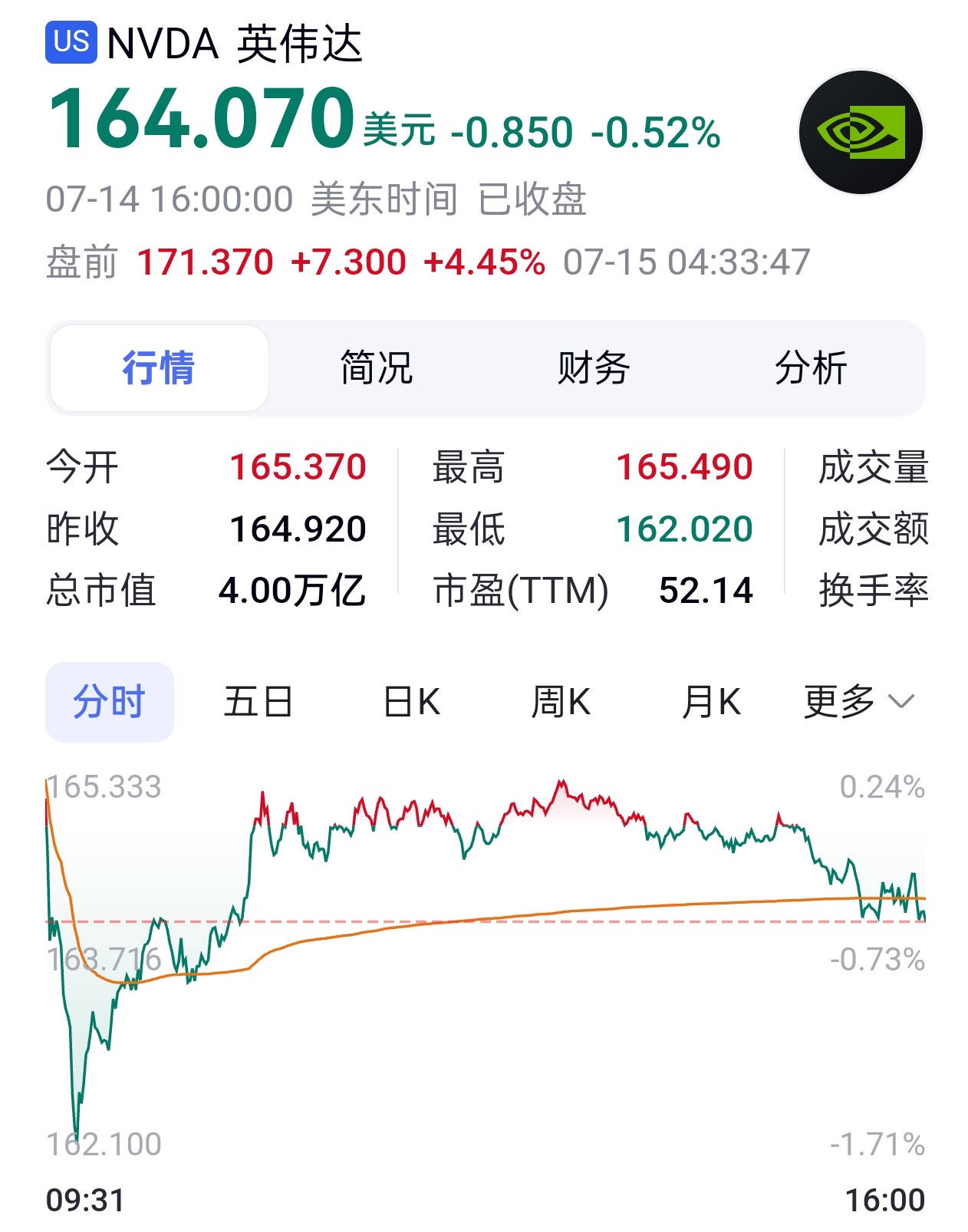Select the 周K weekly chart
The width and height of the screenshot is (968, 1232).
coord(564,700)
